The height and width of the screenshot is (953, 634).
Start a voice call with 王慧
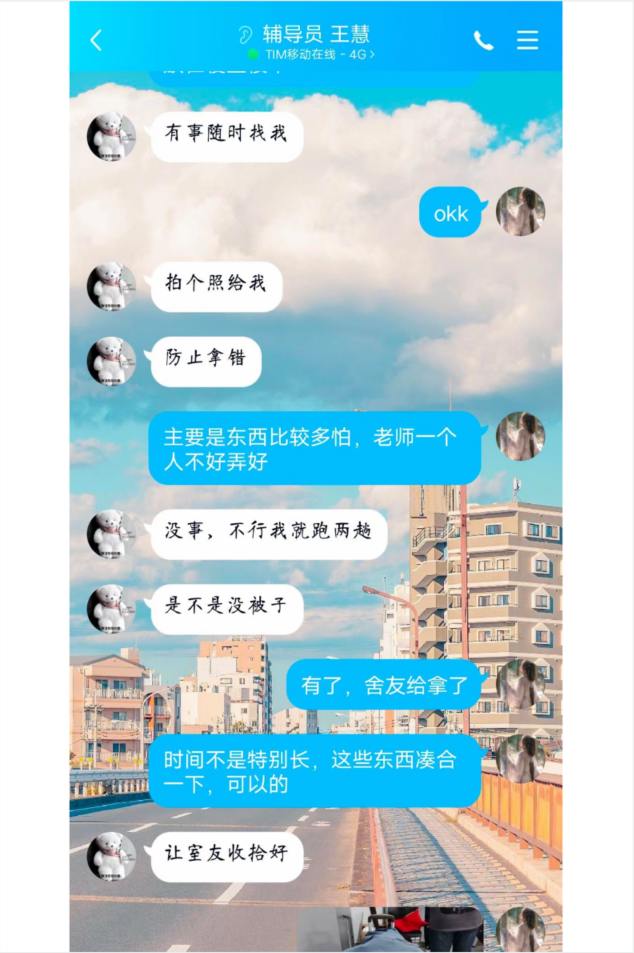(x=483, y=40)
